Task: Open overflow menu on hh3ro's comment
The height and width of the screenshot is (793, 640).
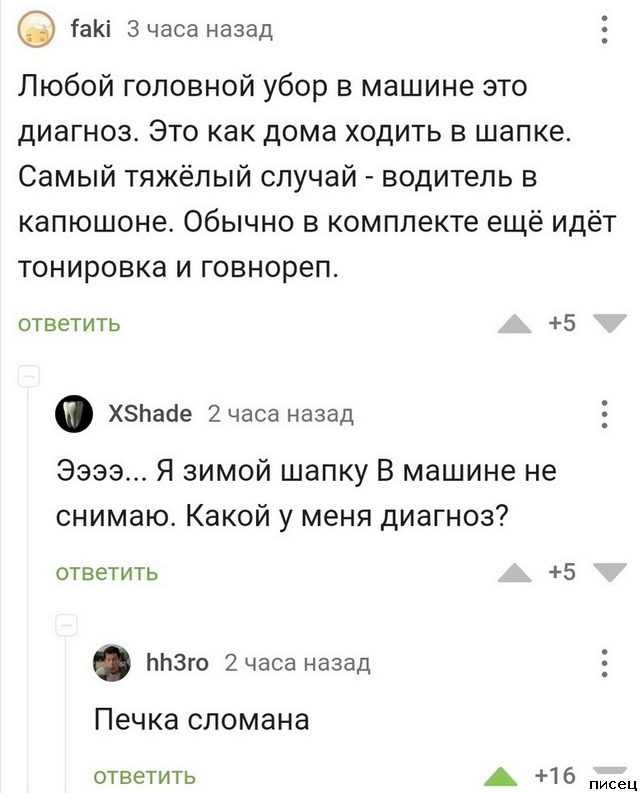Action: coord(605,663)
